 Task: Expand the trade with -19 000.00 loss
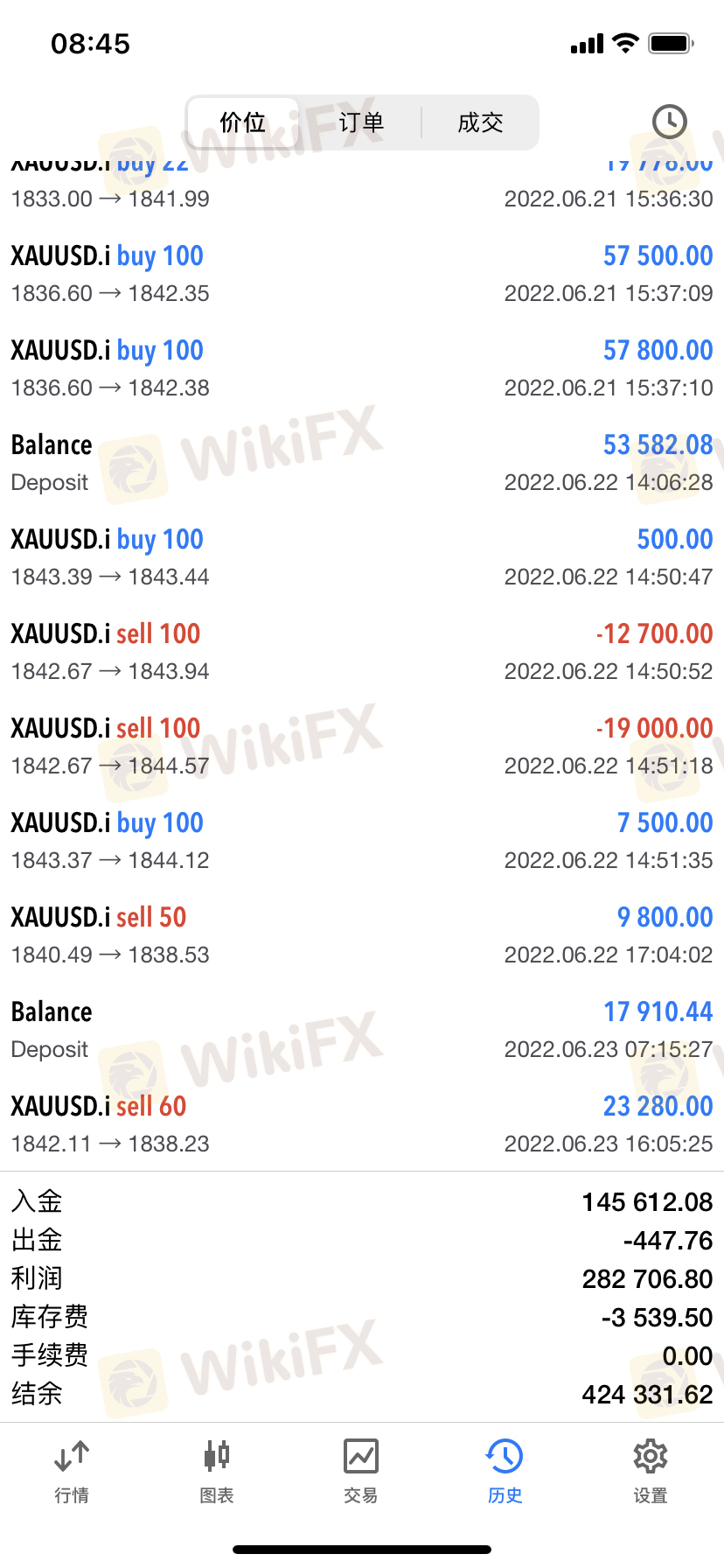click(362, 745)
